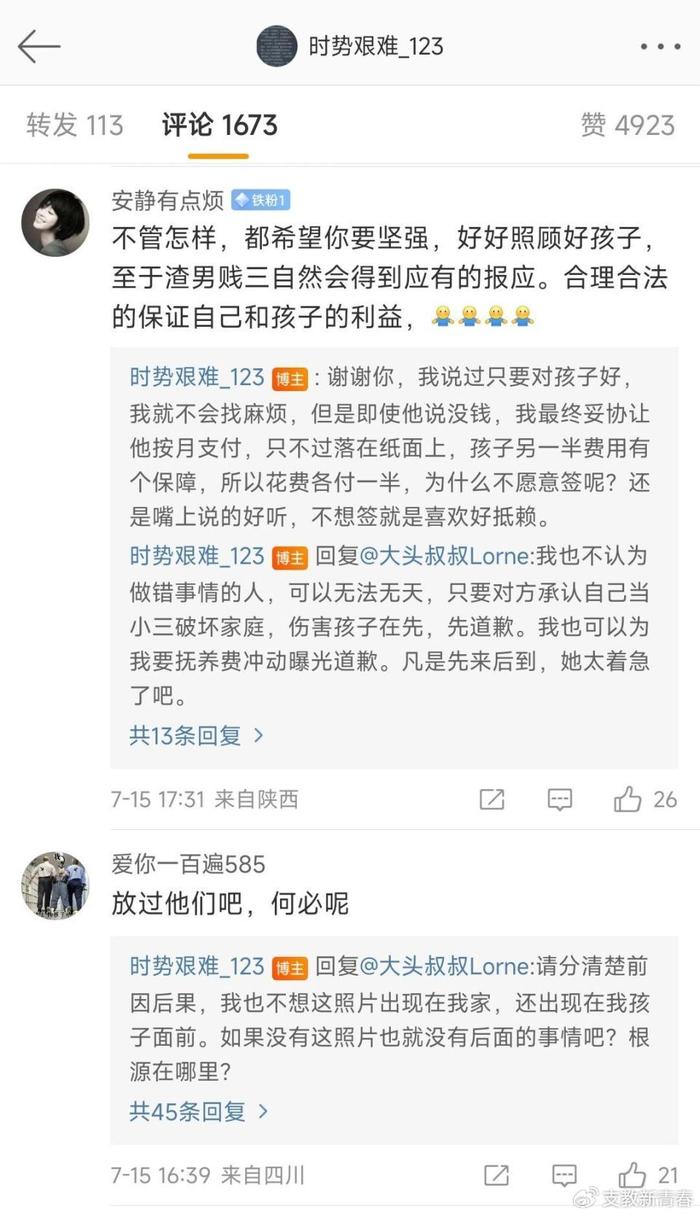The image size is (700, 1215).
Task: Repost 安静有点烦's comment
Action: 492,799
